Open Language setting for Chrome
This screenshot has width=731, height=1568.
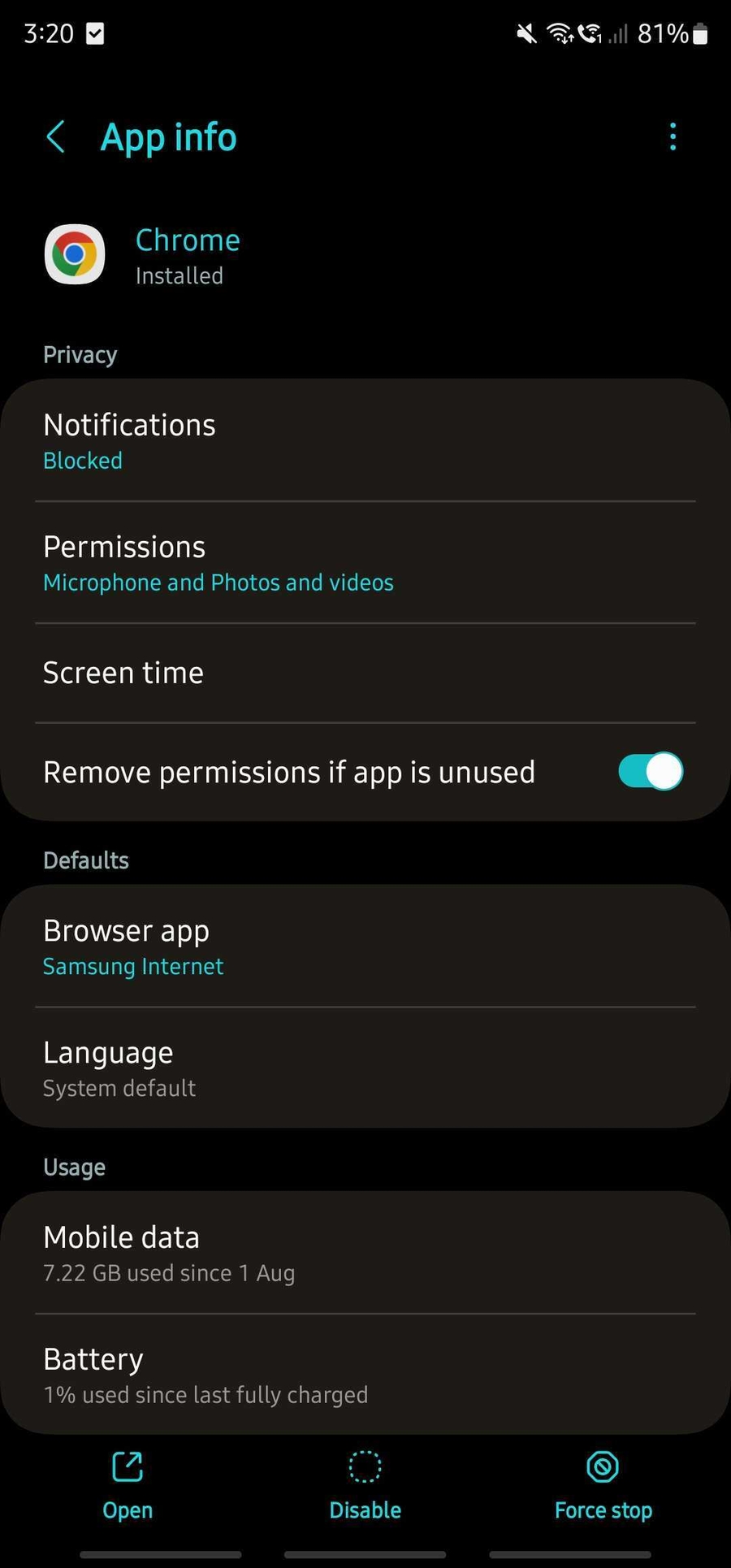(x=365, y=1068)
